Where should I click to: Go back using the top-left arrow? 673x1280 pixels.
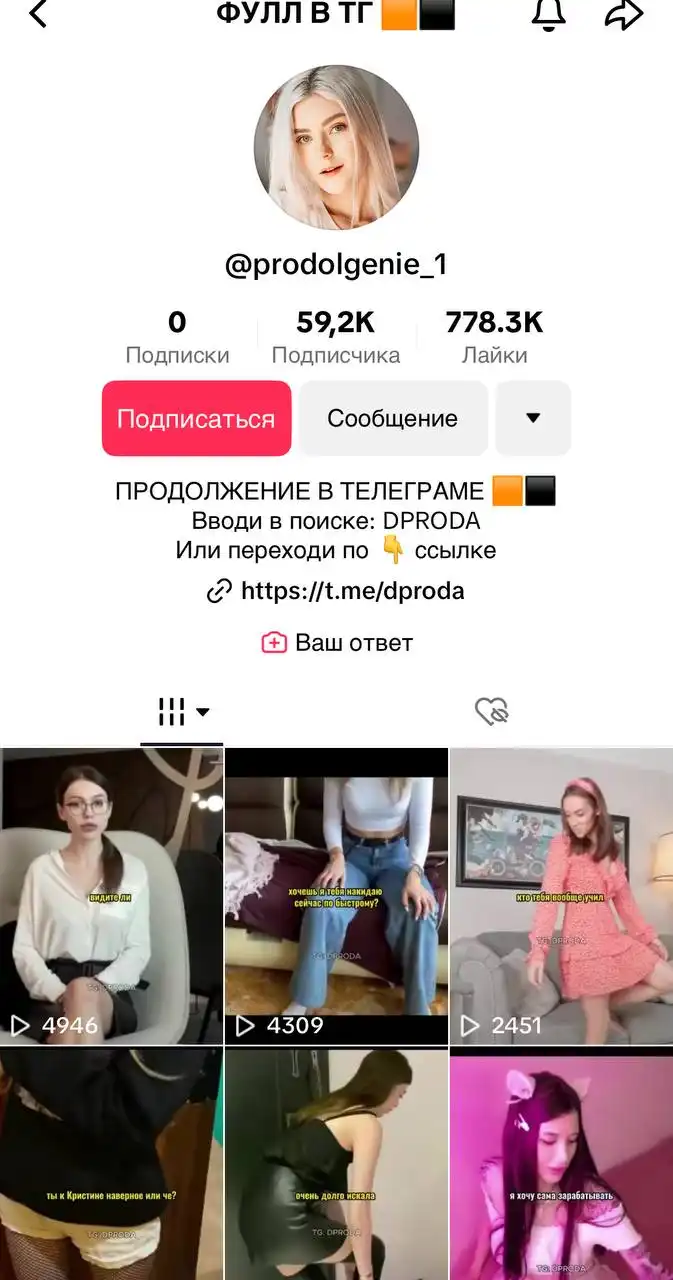pyautogui.click(x=39, y=14)
